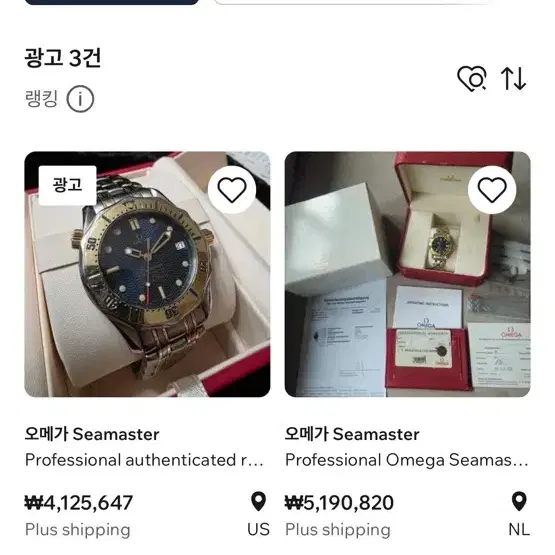The height and width of the screenshot is (555, 555).
Task: Open the sort order options
Action: tap(513, 79)
